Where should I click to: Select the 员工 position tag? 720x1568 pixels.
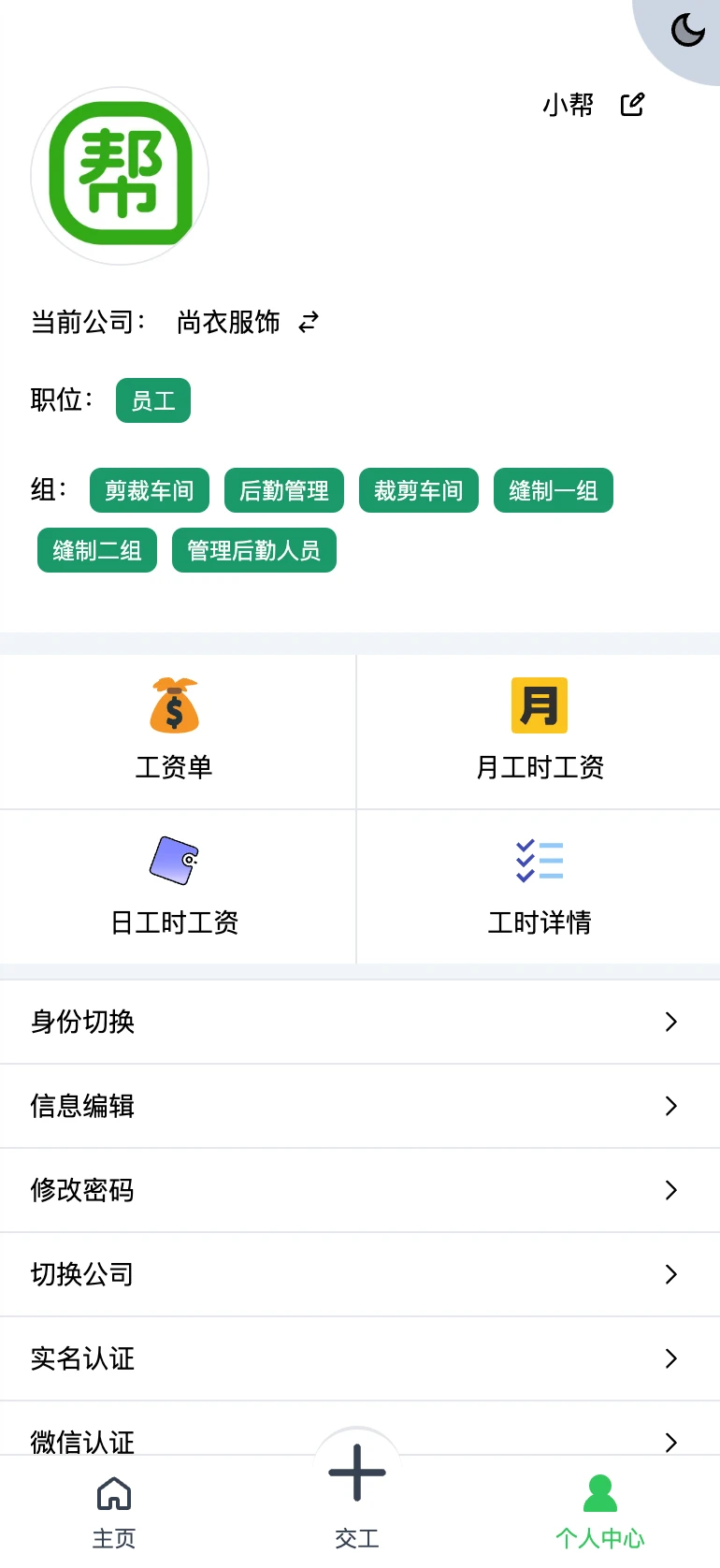[152, 399]
